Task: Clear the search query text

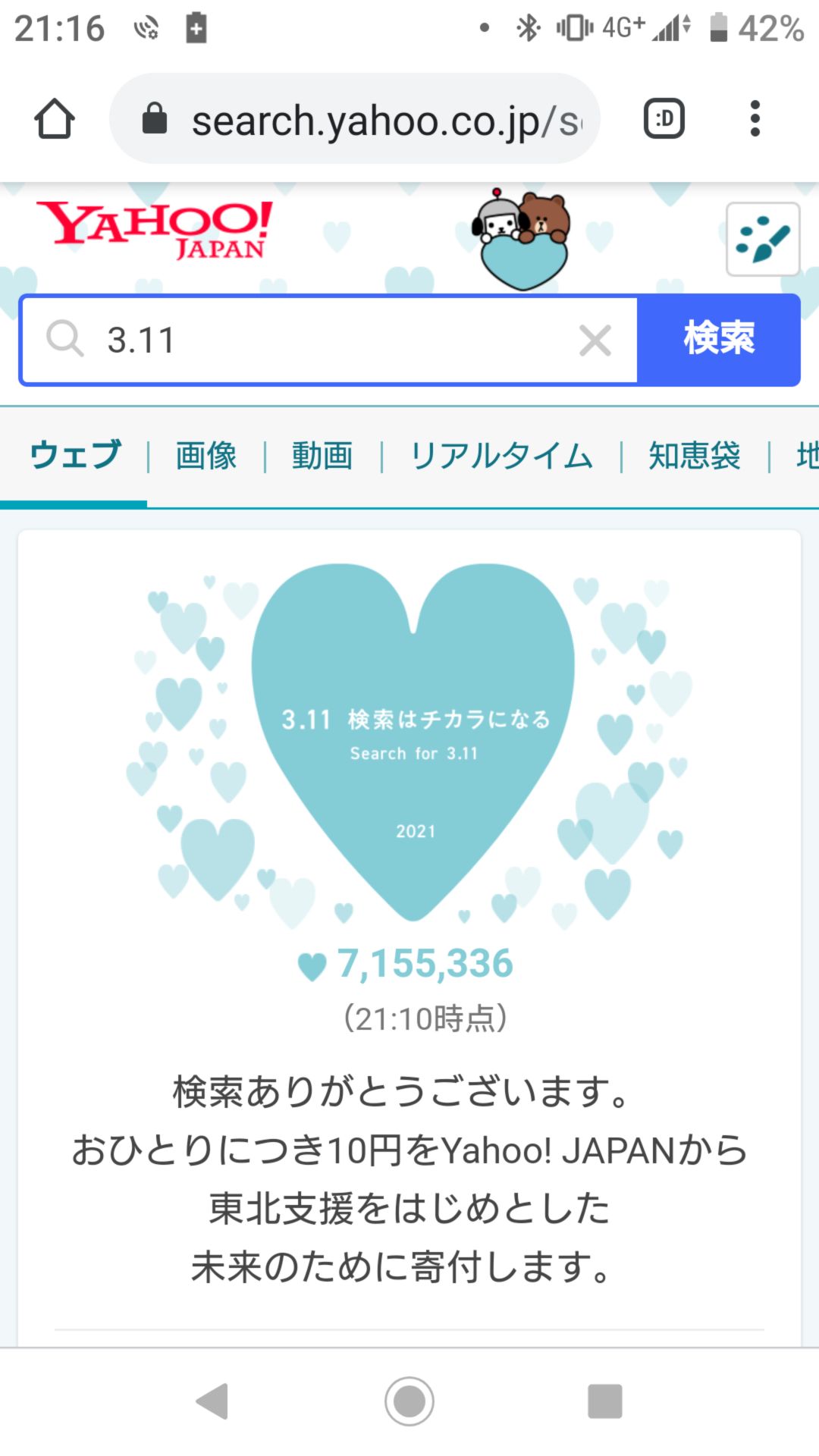Action: (x=595, y=340)
